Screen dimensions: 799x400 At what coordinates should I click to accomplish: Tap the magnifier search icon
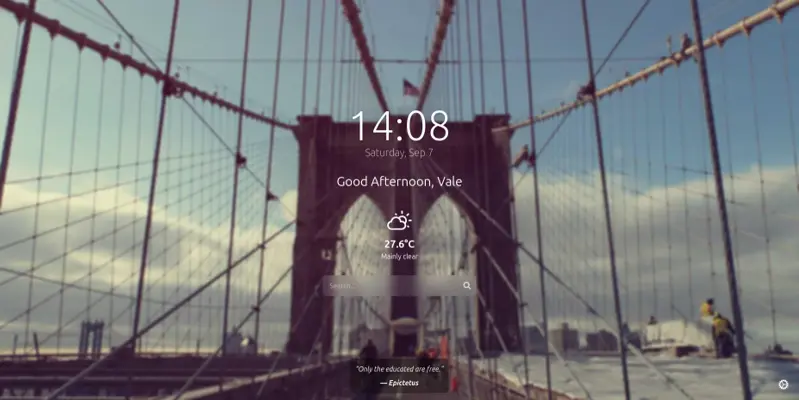click(x=467, y=286)
